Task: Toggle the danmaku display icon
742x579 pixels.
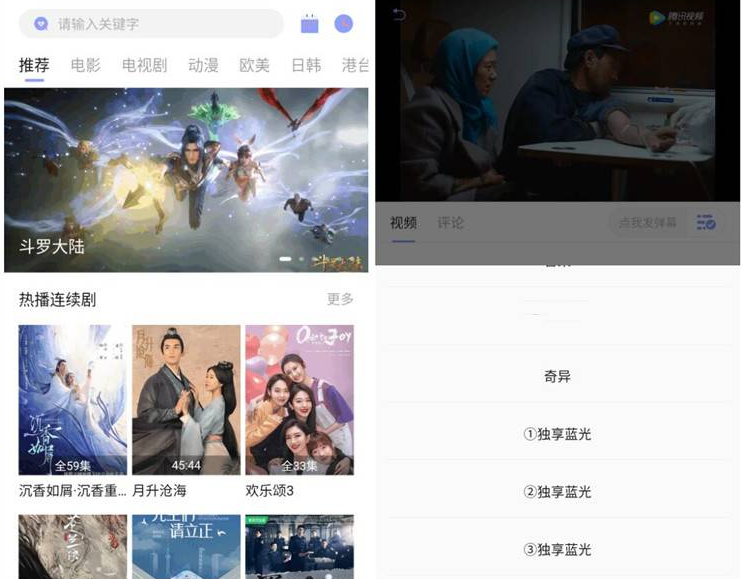Action: coord(706,223)
